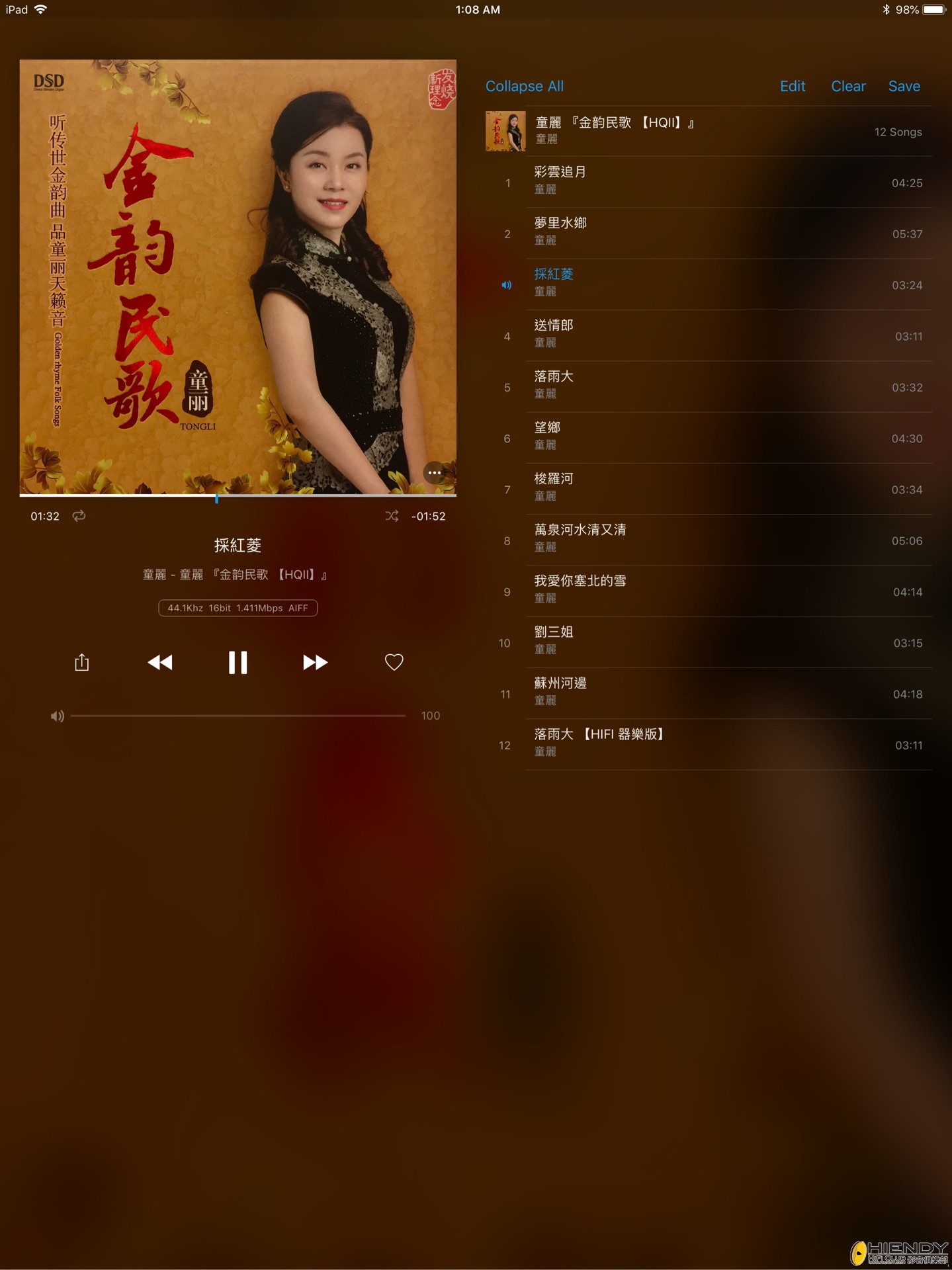
Task: Share the current song
Action: (81, 662)
